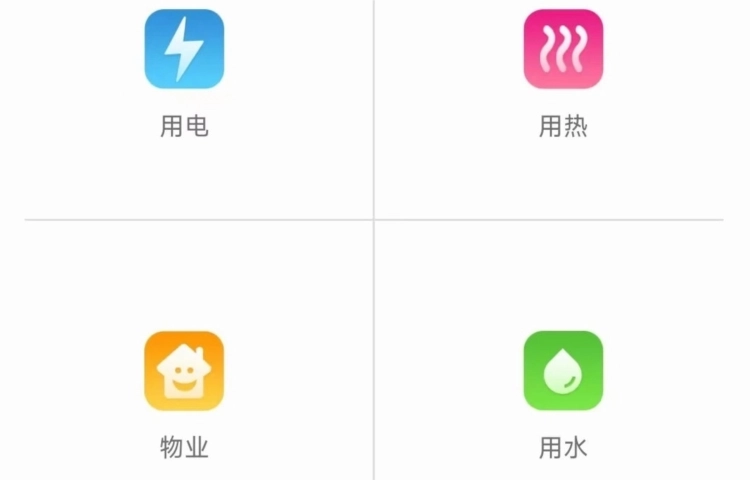The image size is (750, 480).
Task: Open the 用电 electricity service
Action: point(184,50)
